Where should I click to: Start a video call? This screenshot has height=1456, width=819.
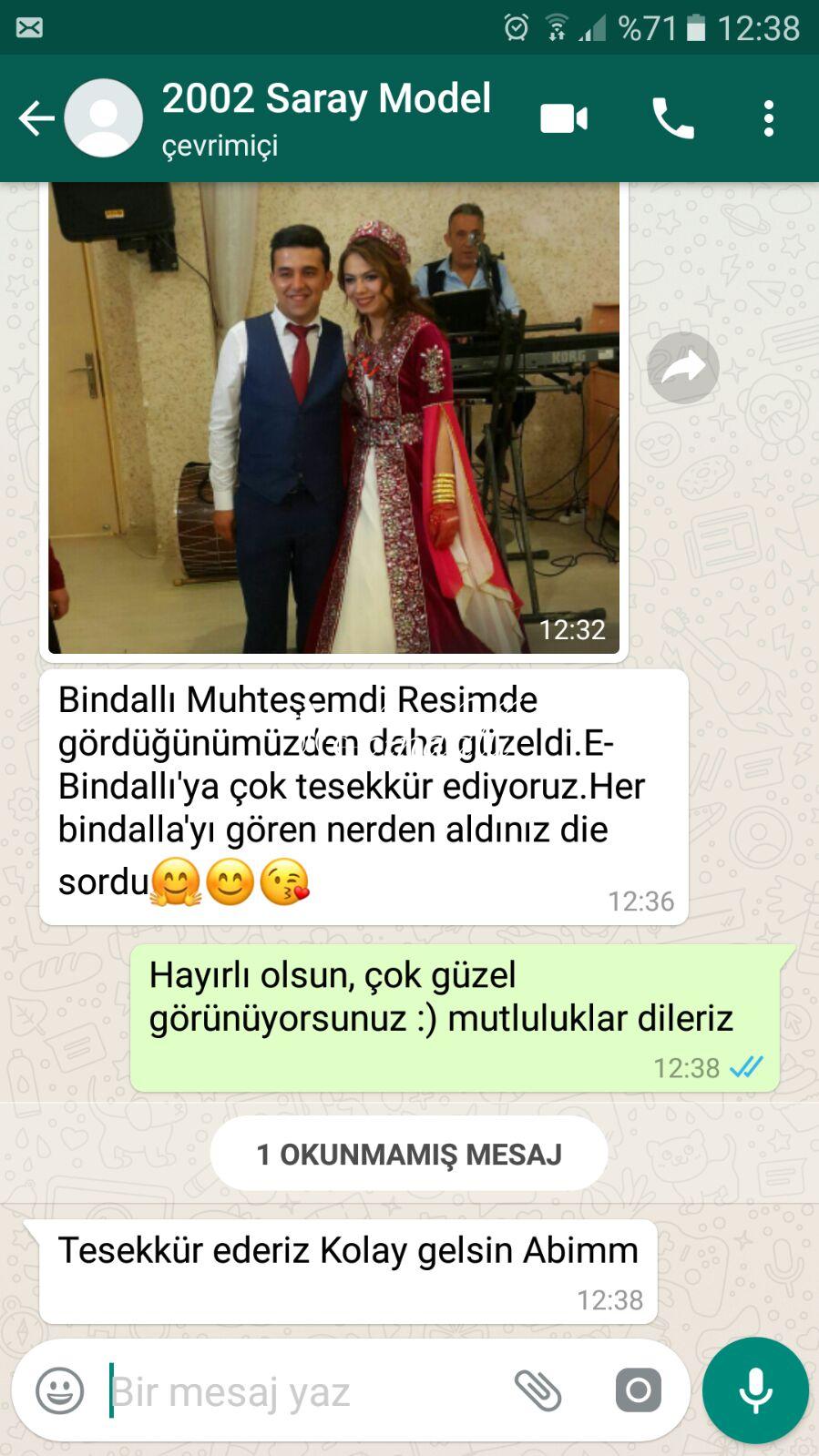564,118
